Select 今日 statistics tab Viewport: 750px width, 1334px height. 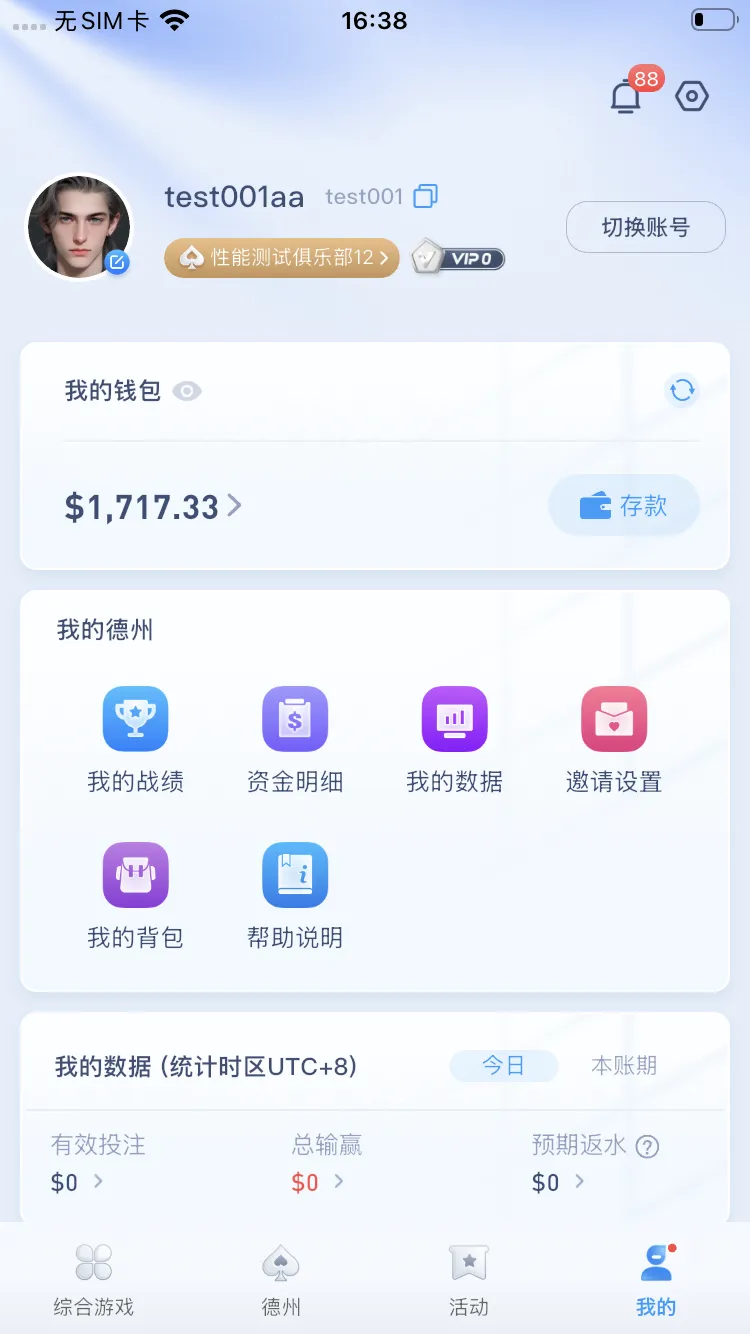point(504,1066)
